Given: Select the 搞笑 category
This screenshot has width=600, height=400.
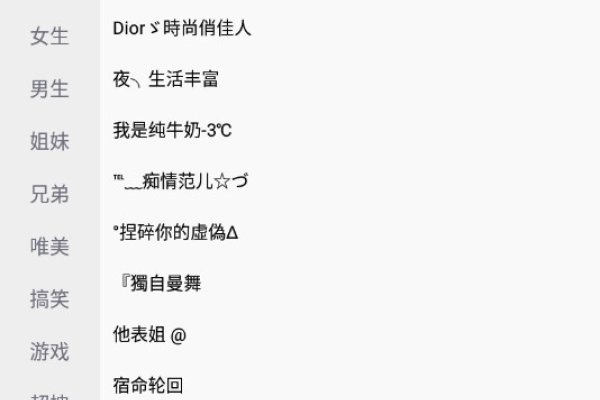Looking at the screenshot, I should tap(50, 299).
